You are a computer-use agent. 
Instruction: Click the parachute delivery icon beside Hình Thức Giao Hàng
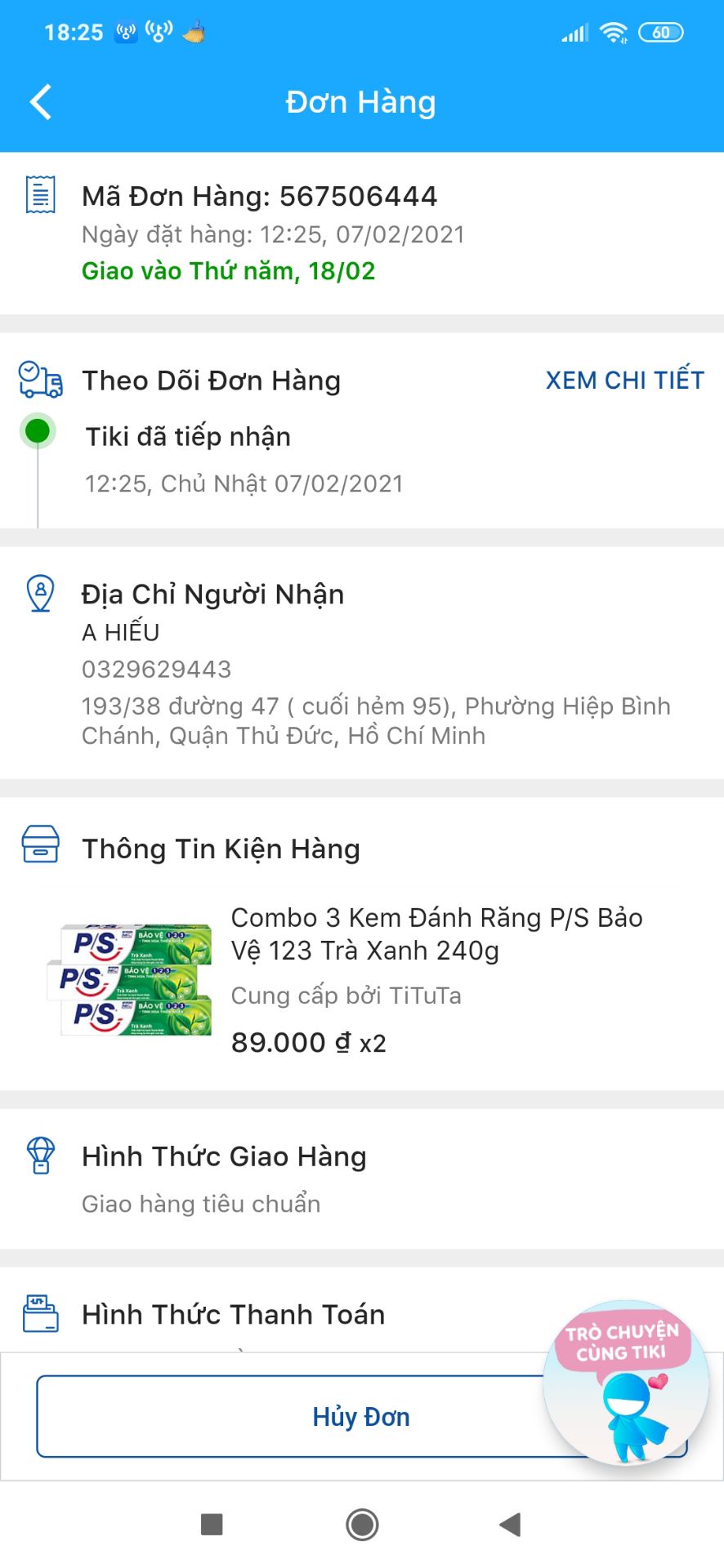pyautogui.click(x=39, y=1156)
